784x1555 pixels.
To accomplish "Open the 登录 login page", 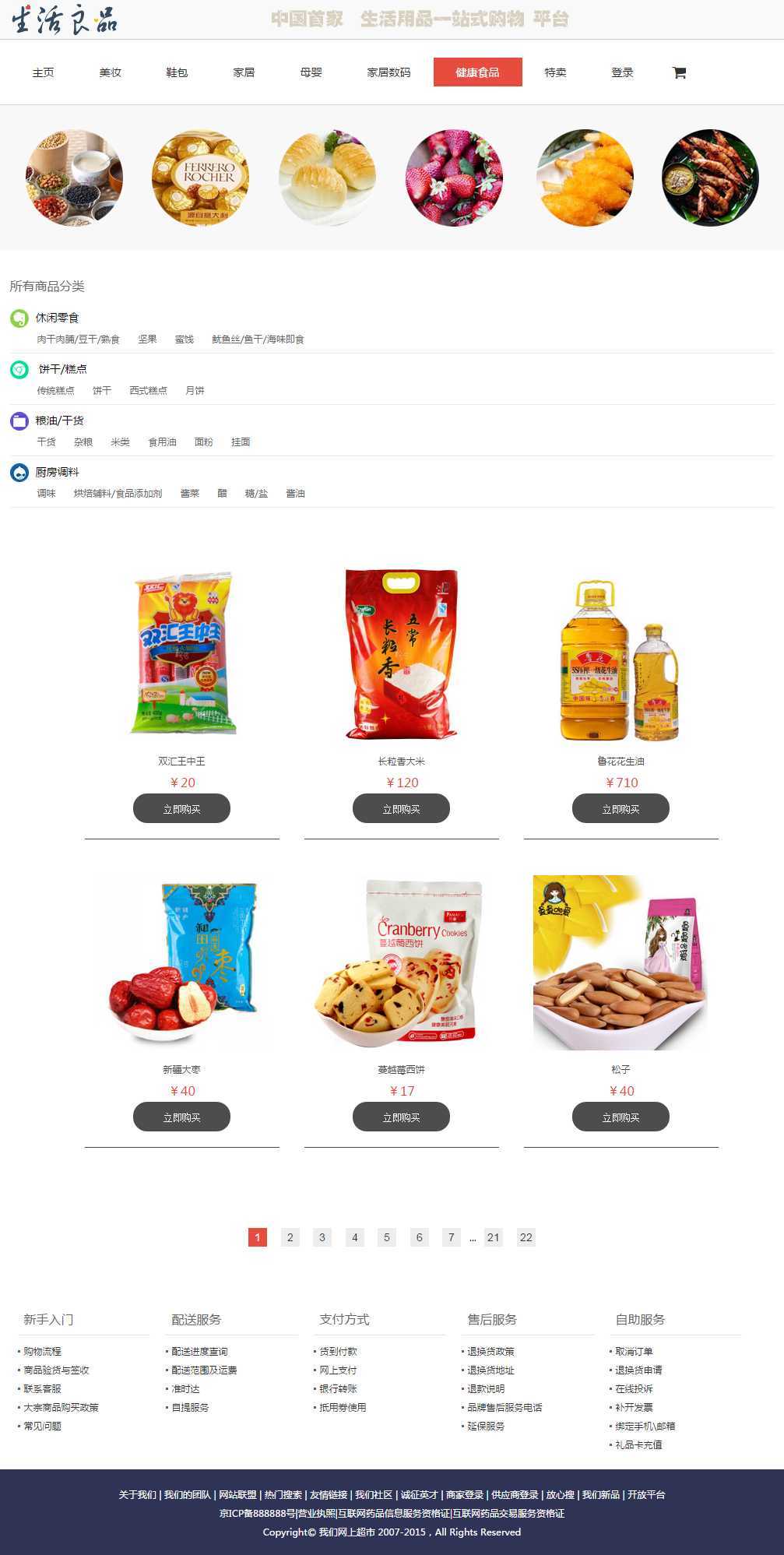I will tap(622, 72).
